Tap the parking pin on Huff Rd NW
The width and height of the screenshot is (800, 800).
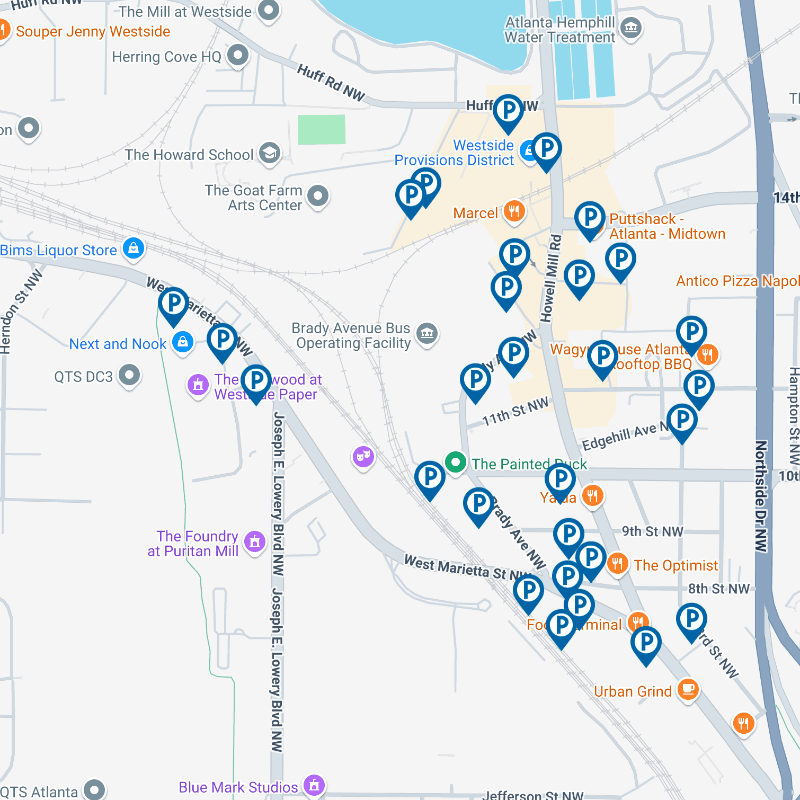[509, 112]
